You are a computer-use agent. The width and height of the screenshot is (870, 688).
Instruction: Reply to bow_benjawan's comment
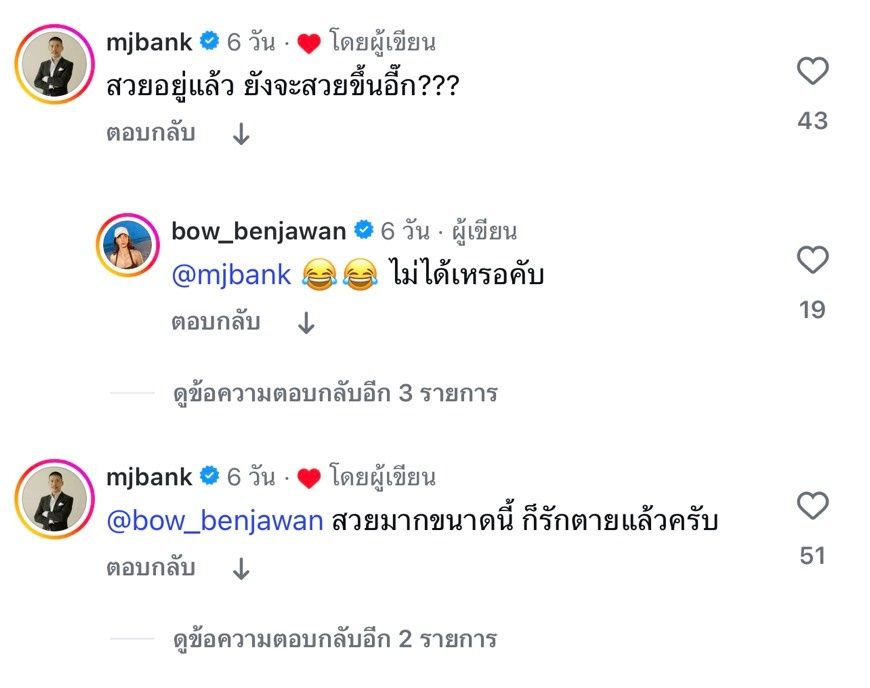[215, 322]
